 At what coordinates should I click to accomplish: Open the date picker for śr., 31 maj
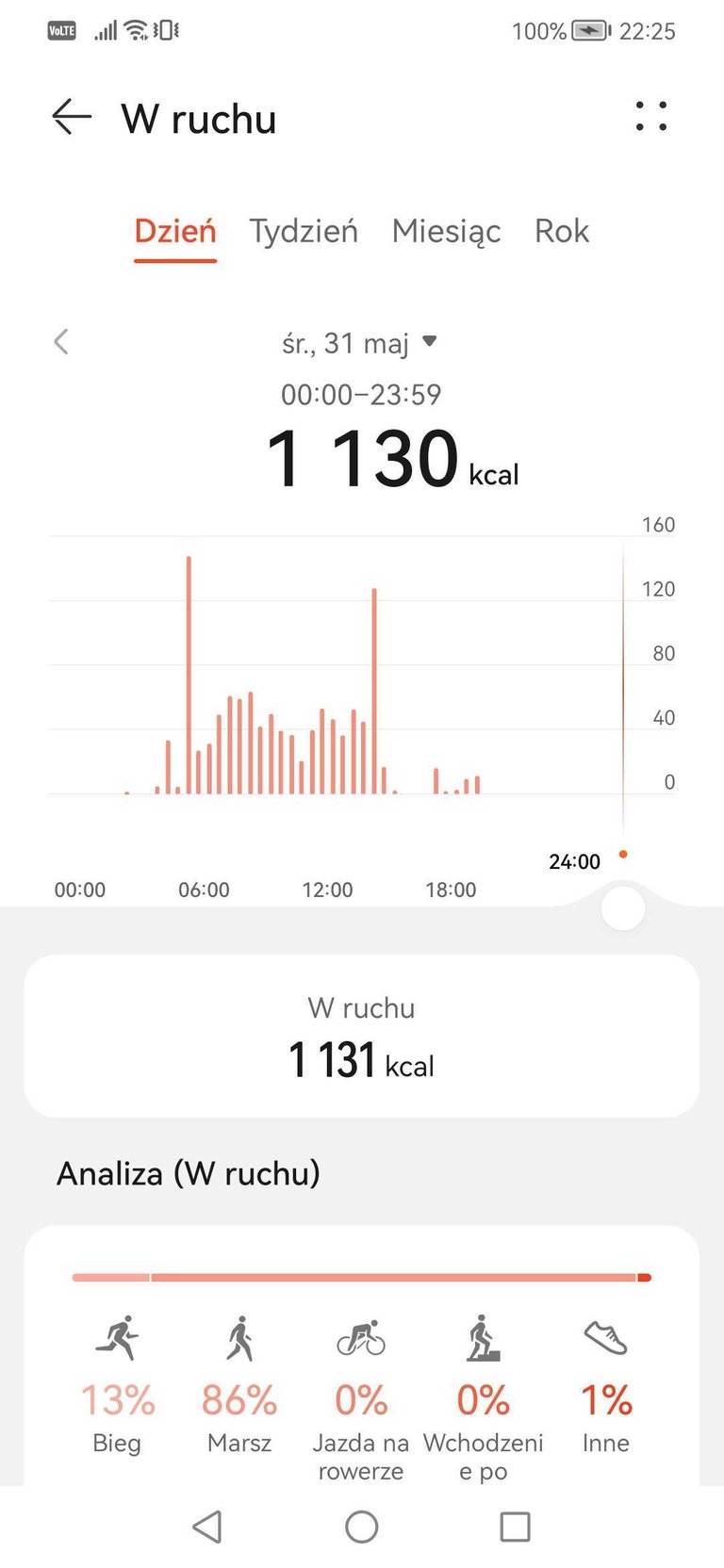(x=360, y=343)
